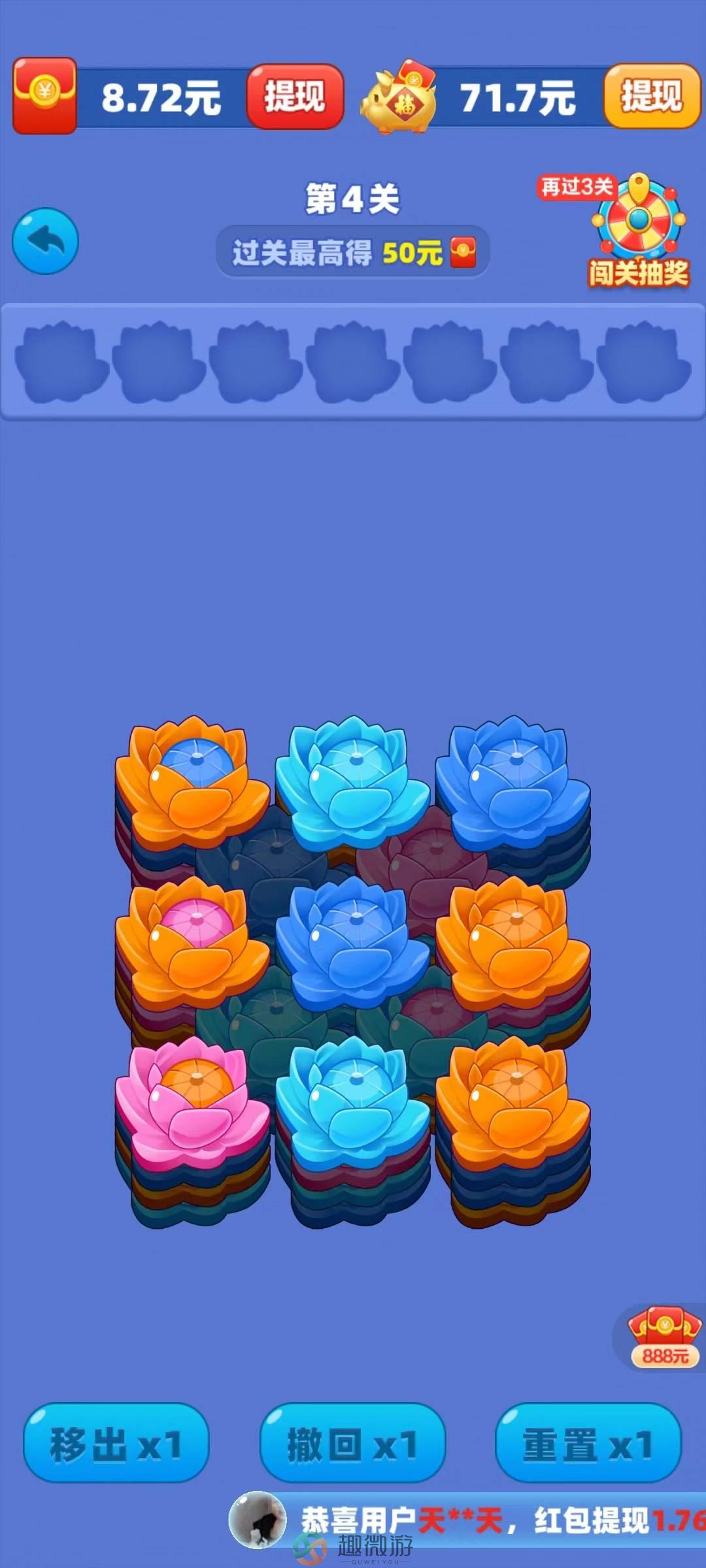Pick the orange lotus with pink center
The width and height of the screenshot is (706, 1568).
[x=191, y=941]
